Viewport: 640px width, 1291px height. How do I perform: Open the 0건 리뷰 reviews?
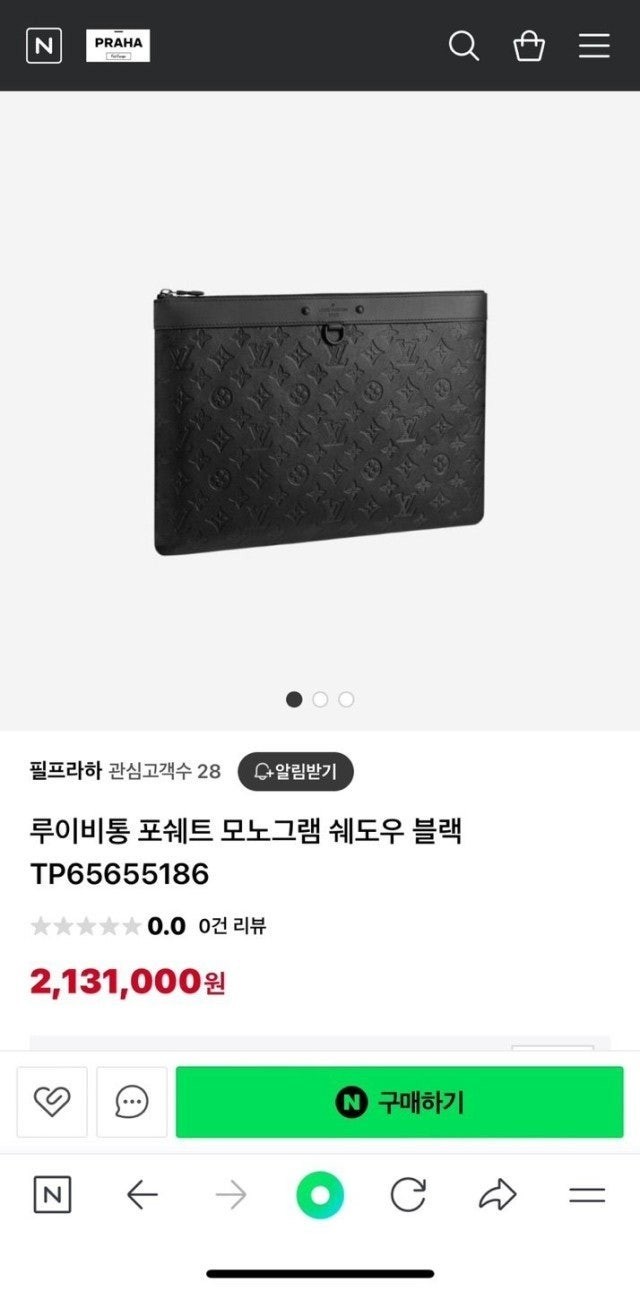pos(232,926)
